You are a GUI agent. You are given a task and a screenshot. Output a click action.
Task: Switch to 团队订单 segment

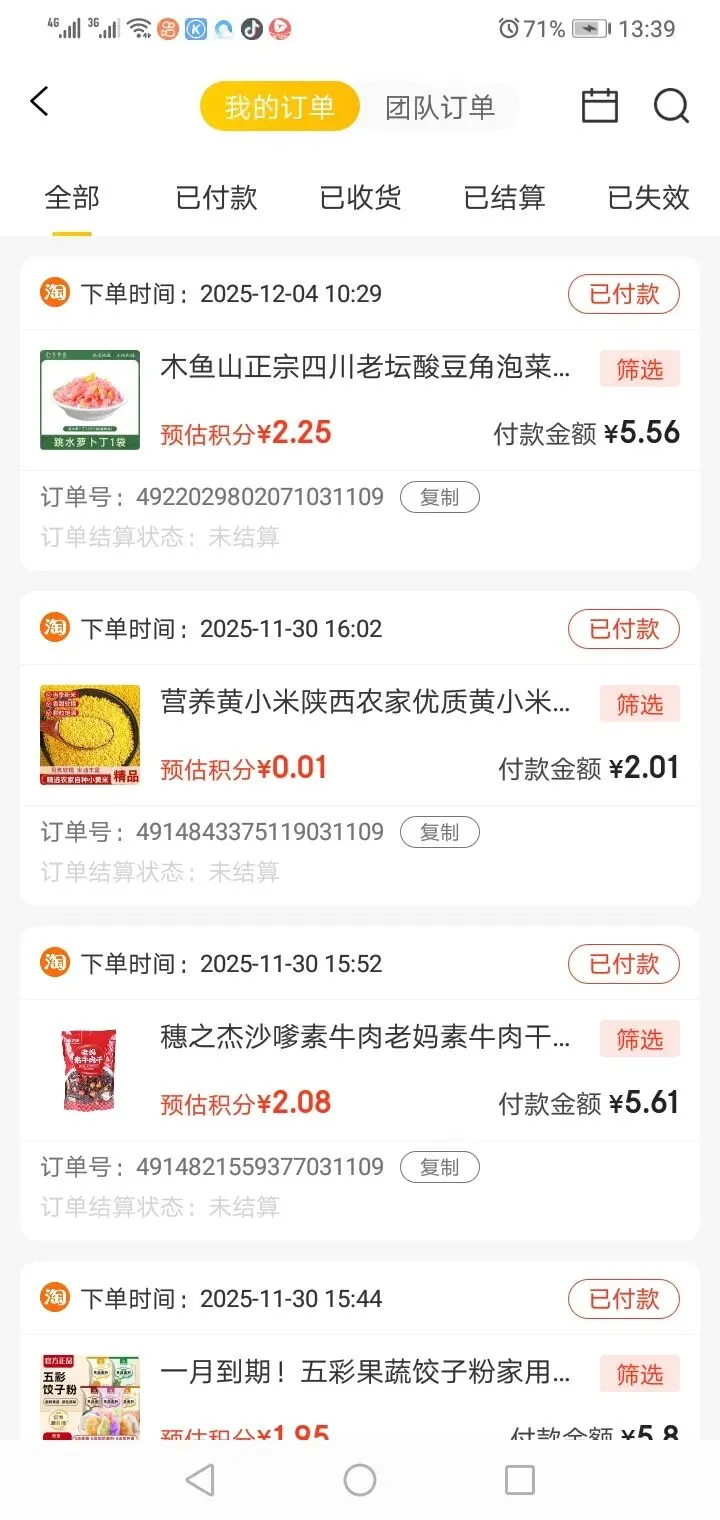tap(440, 107)
